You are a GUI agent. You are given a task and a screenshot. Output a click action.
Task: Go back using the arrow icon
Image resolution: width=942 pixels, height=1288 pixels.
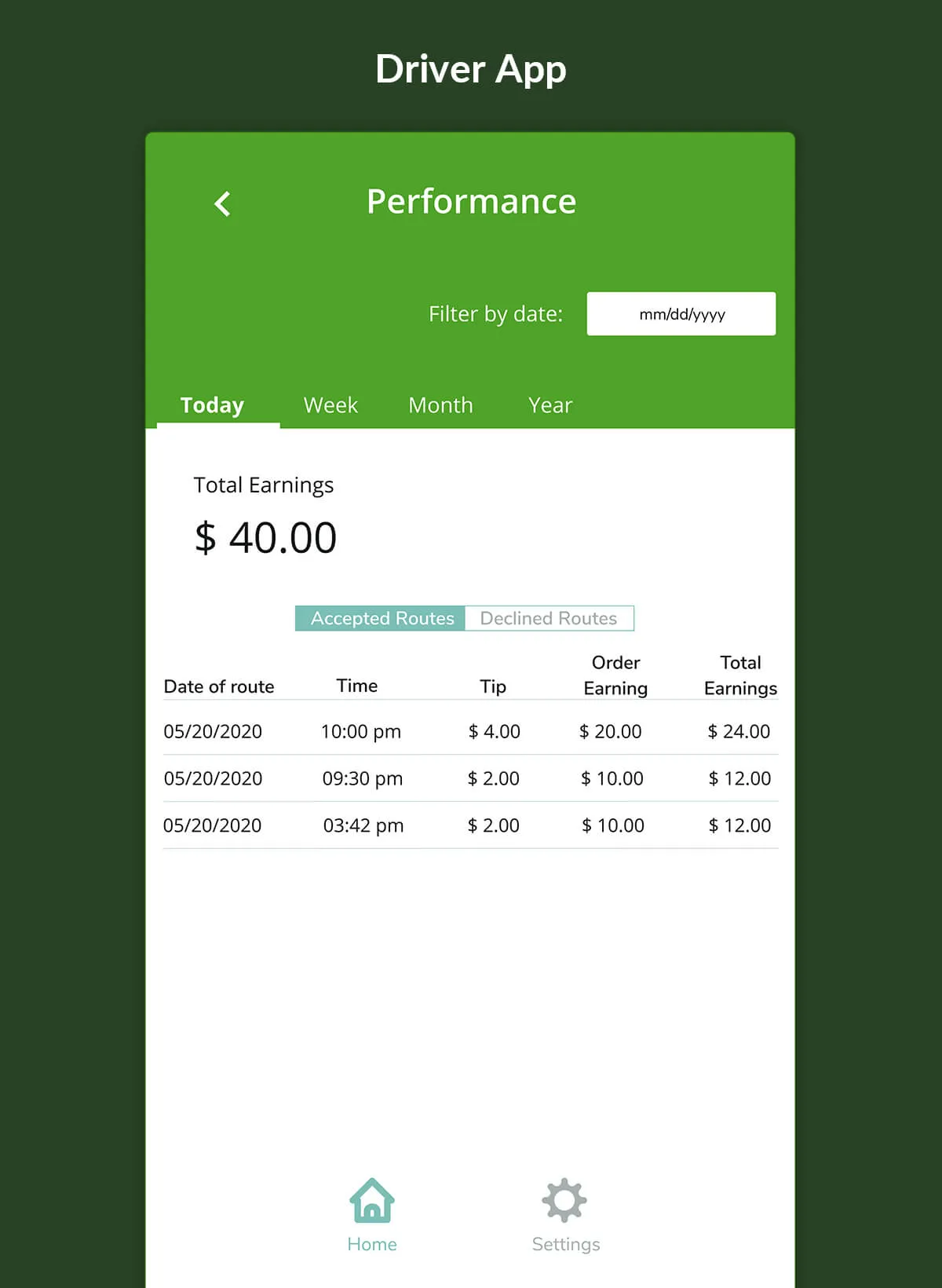coord(223,203)
